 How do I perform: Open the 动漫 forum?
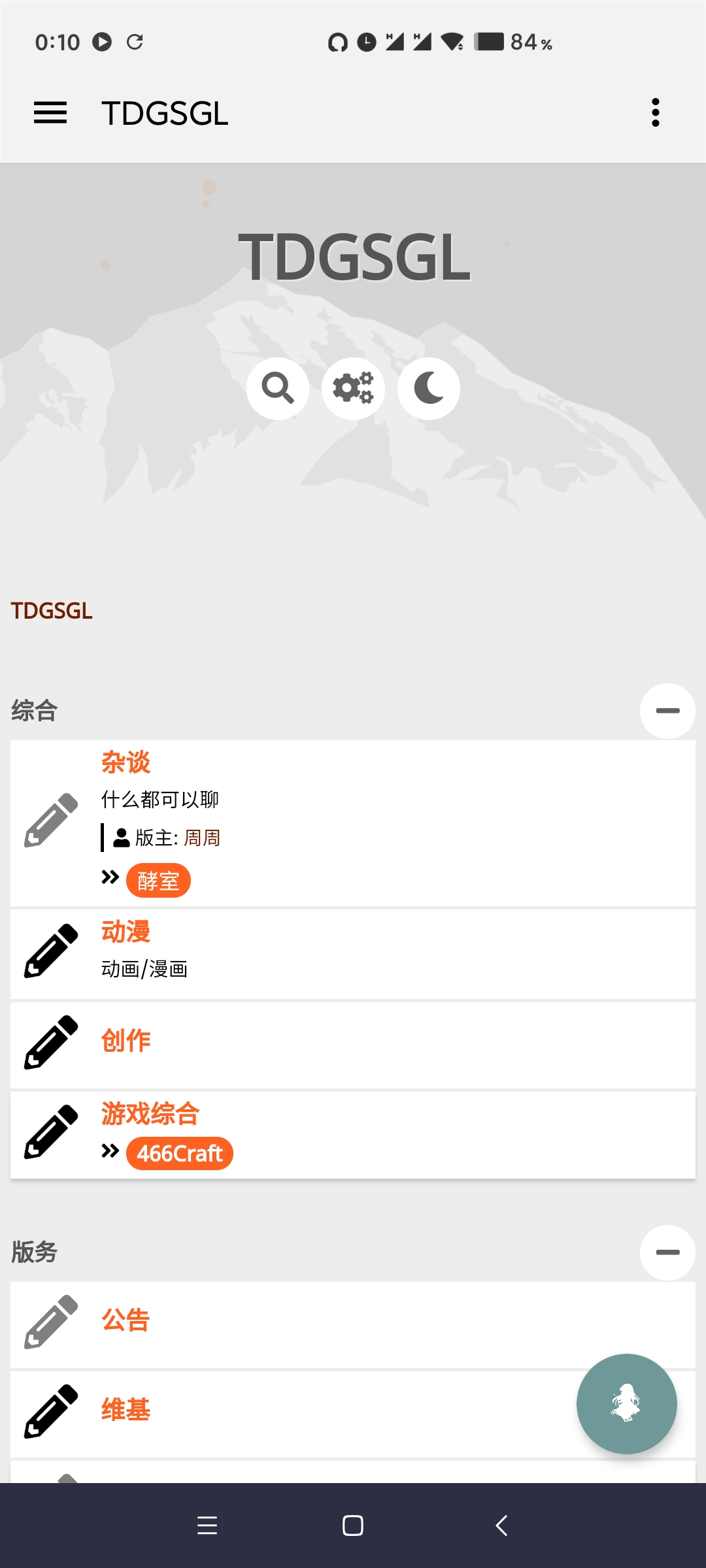tap(126, 932)
